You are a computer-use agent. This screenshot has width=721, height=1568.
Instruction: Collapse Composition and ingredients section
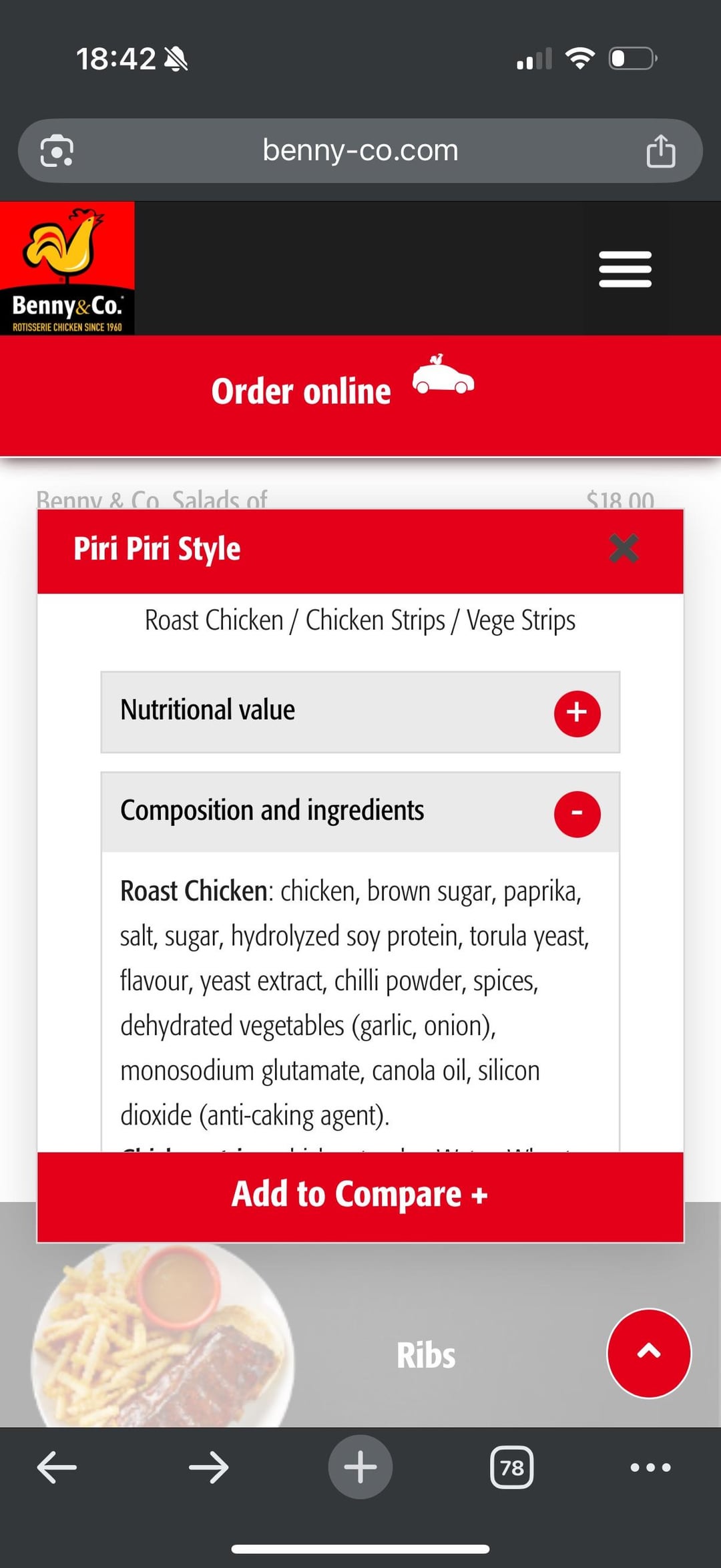577,813
